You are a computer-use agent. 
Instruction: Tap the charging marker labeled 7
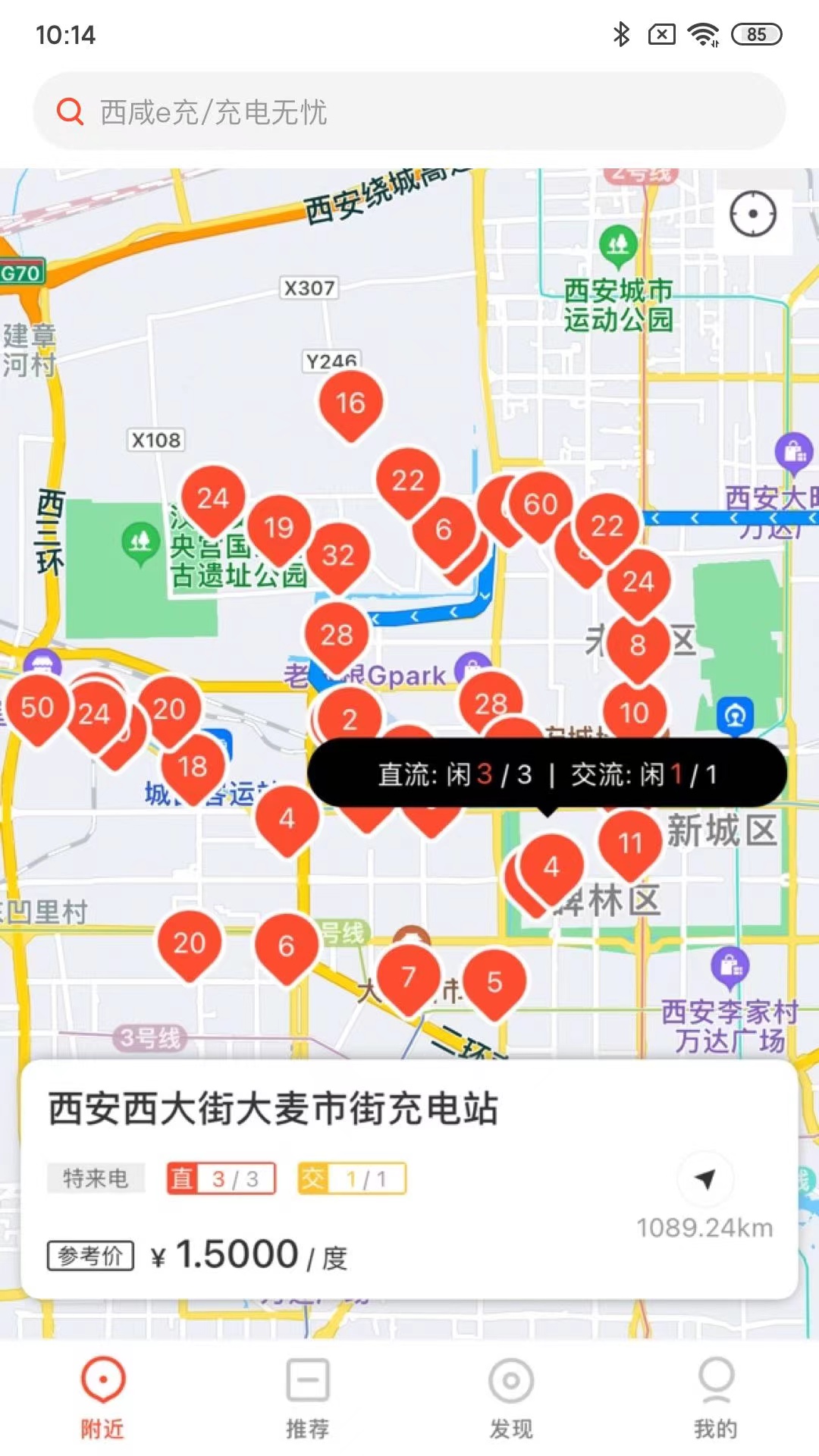(x=409, y=976)
